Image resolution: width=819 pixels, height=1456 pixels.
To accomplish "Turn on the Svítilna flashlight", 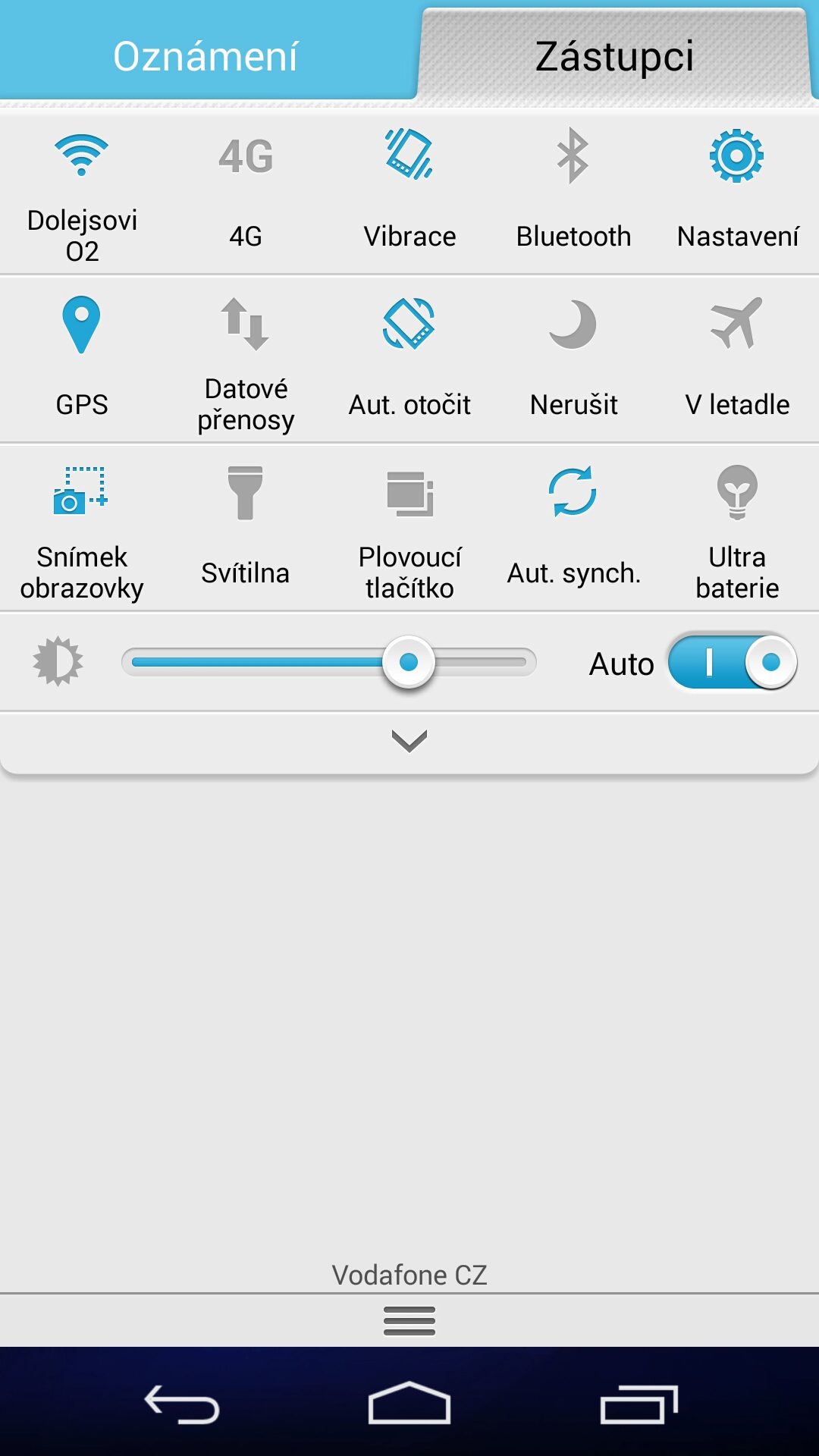I will [x=246, y=529].
